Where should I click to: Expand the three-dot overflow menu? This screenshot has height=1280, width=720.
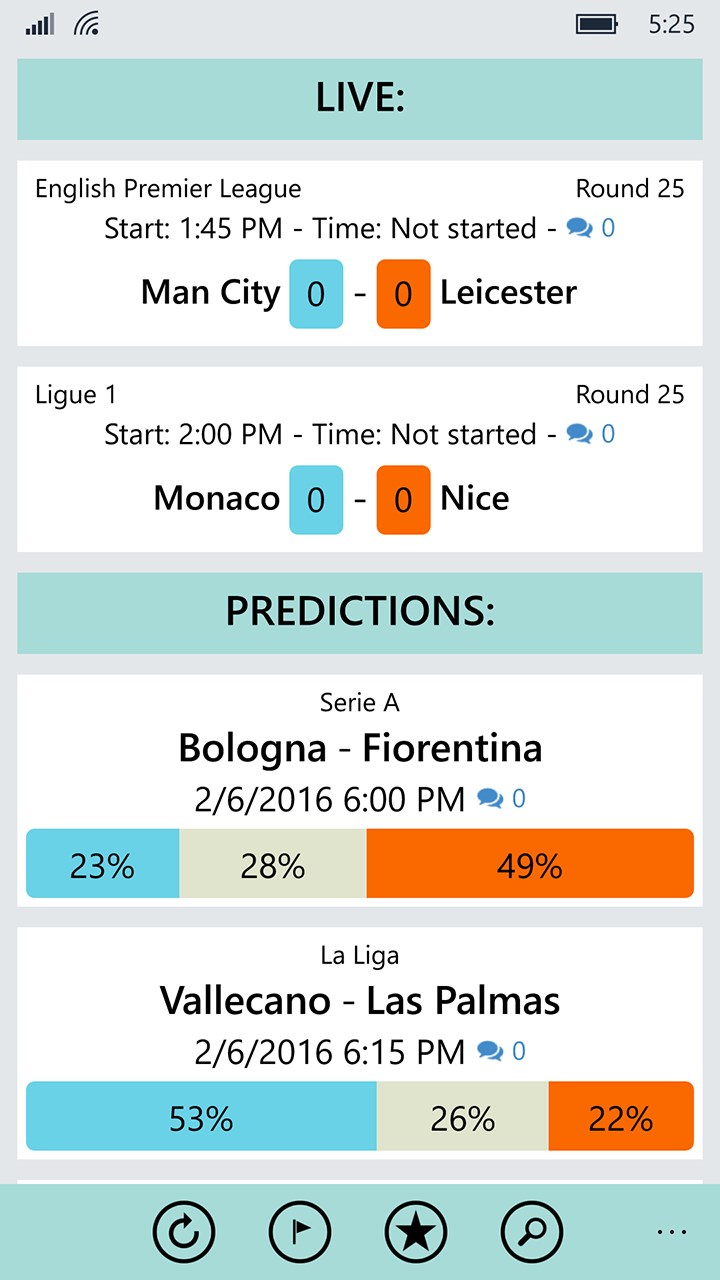pyautogui.click(x=672, y=1232)
